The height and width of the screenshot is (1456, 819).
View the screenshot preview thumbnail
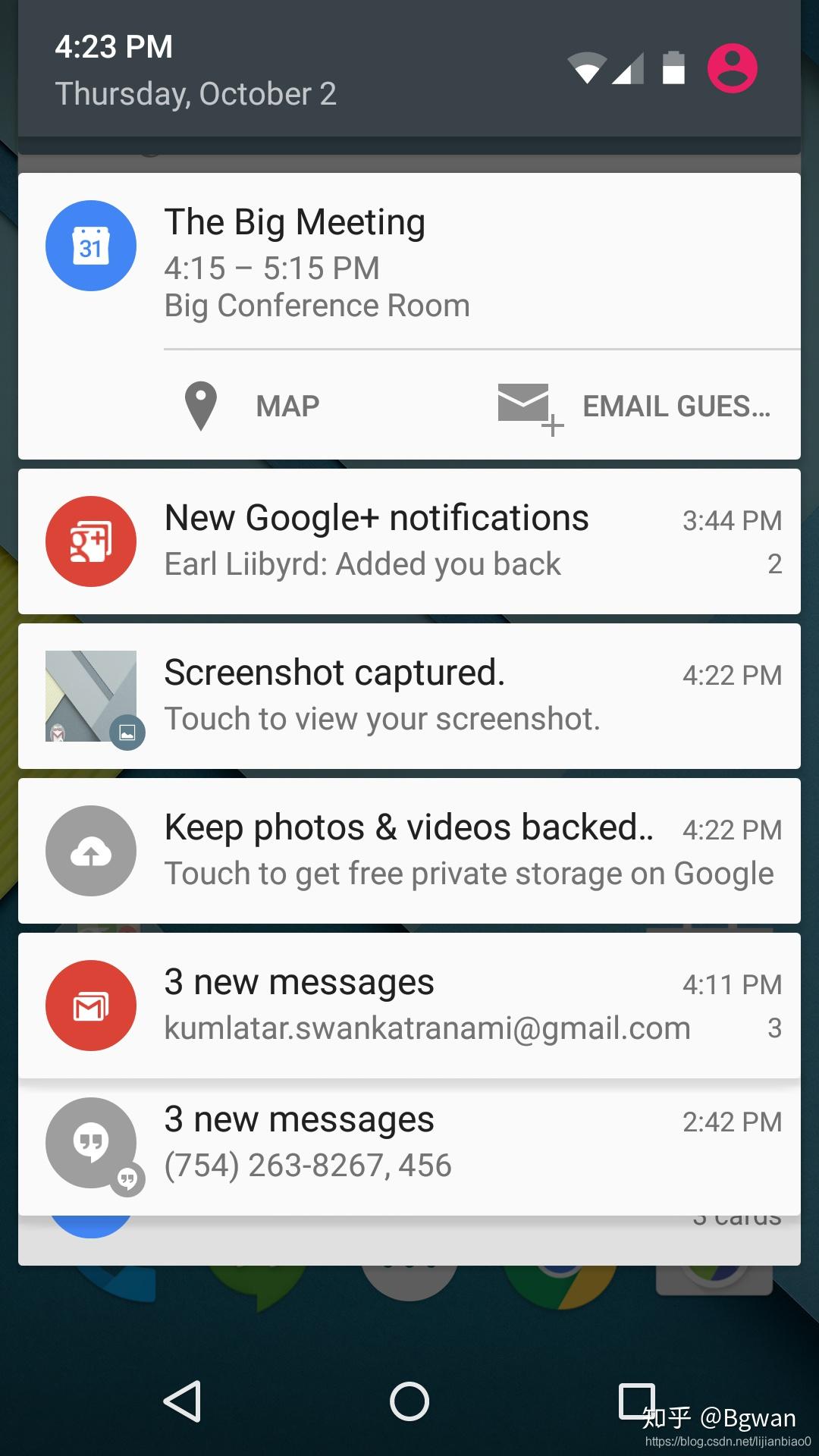click(x=90, y=695)
